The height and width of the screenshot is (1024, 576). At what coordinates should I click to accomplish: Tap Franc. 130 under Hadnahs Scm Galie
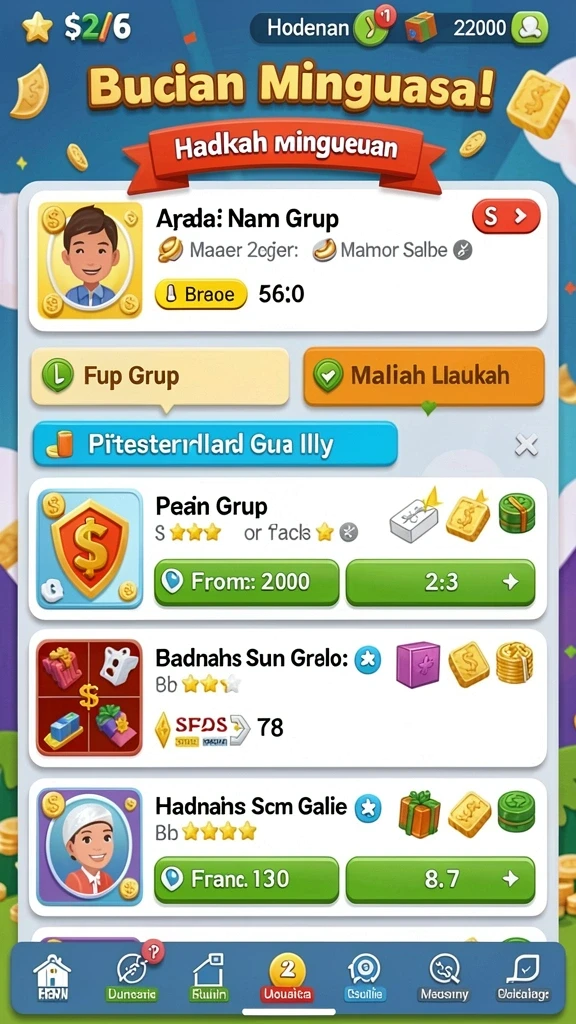247,879
